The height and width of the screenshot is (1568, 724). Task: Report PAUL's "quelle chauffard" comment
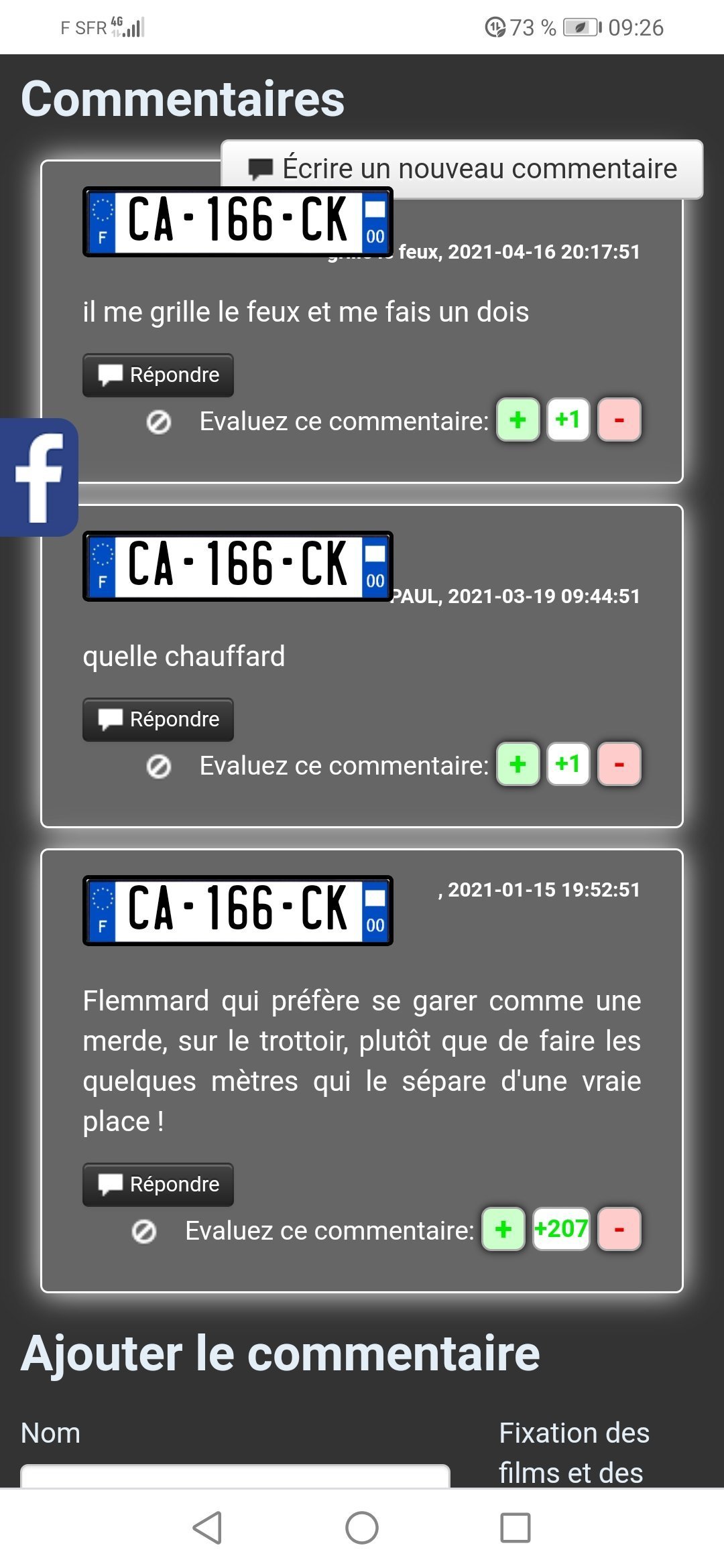159,767
